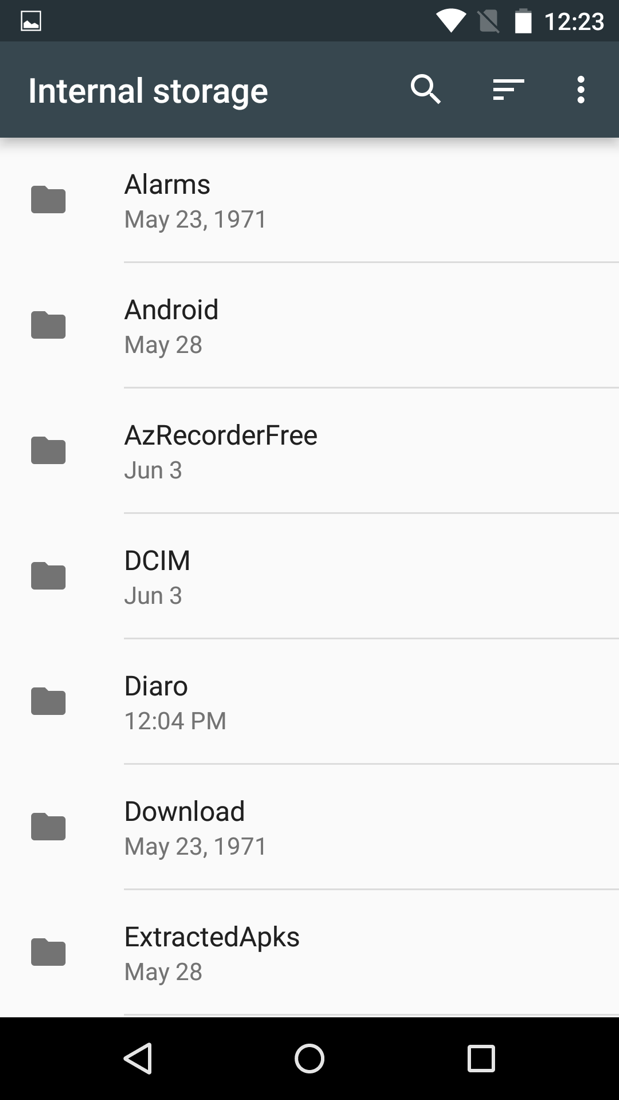Go back with the navigation bar
This screenshot has height=1100, width=619.
[x=138, y=1058]
